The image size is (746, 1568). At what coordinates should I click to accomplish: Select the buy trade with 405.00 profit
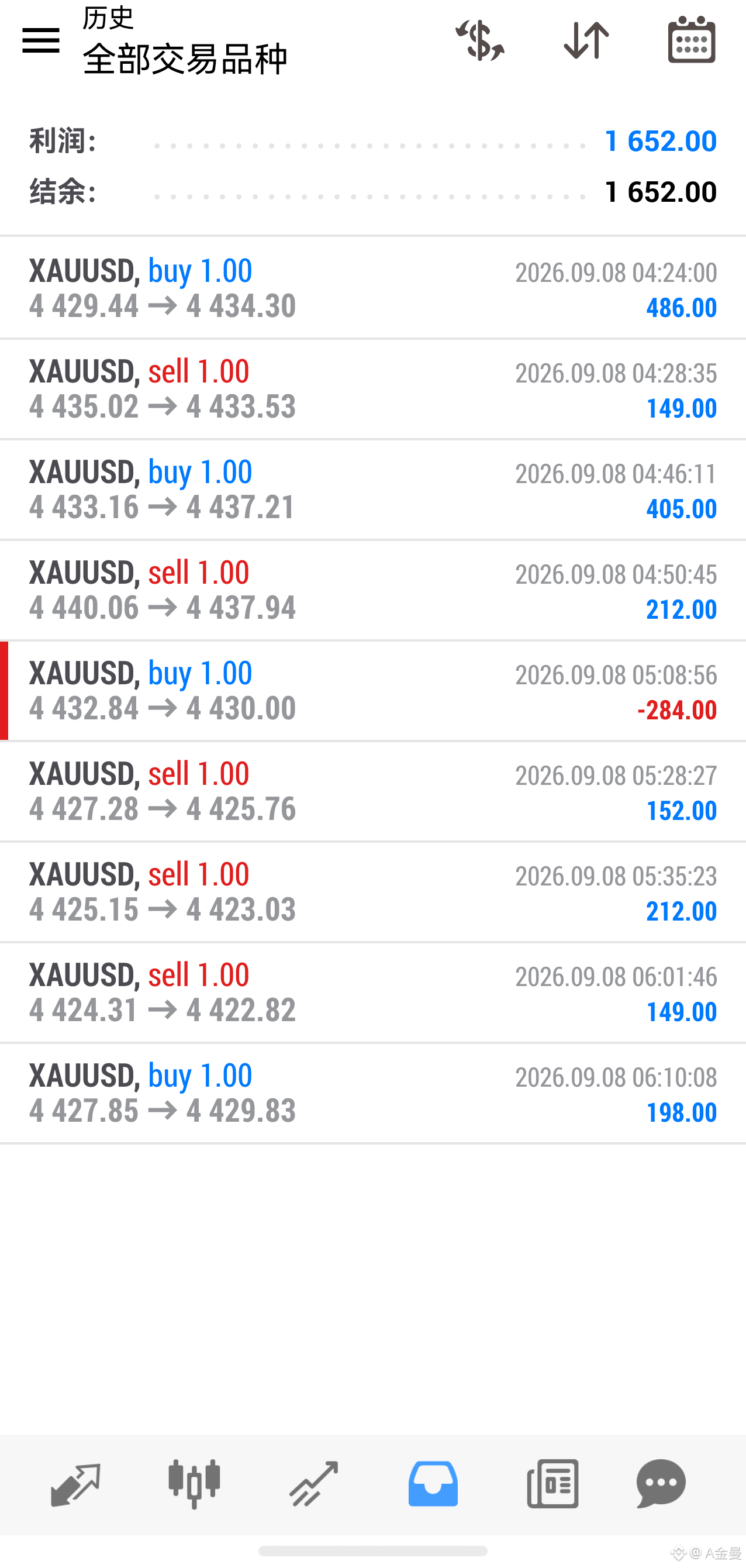click(x=373, y=489)
